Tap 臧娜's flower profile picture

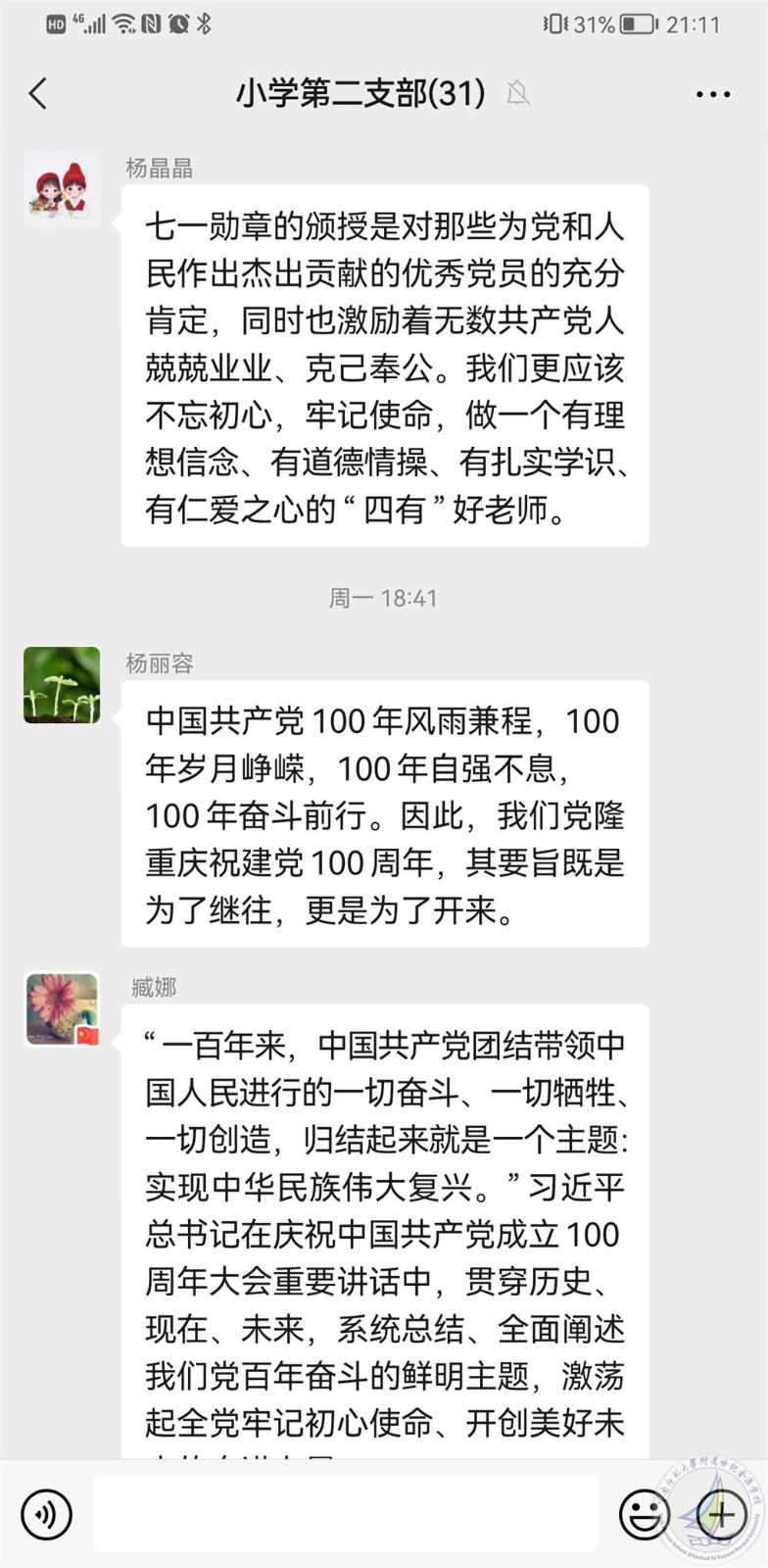[62, 1009]
